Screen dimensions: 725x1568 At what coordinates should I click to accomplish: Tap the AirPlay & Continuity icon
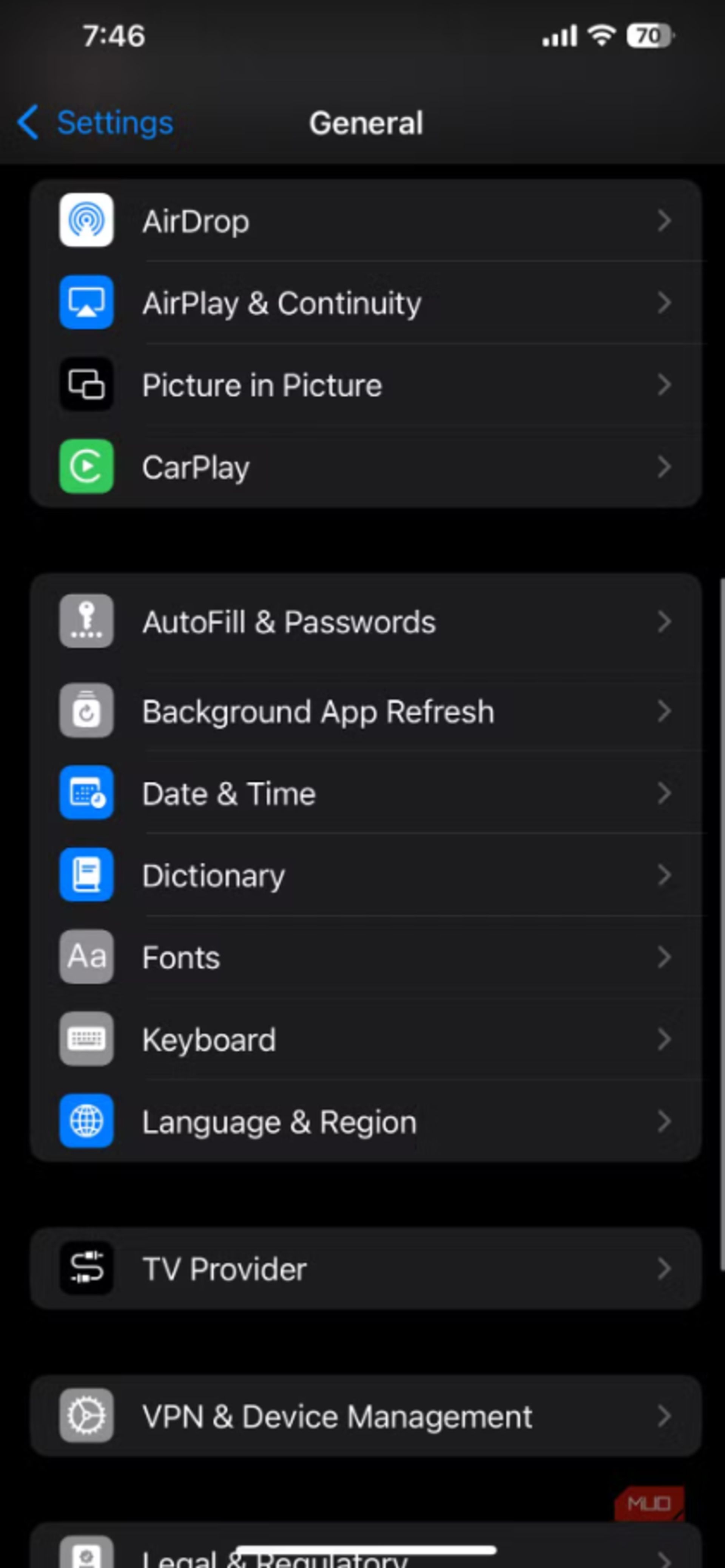pyautogui.click(x=86, y=303)
